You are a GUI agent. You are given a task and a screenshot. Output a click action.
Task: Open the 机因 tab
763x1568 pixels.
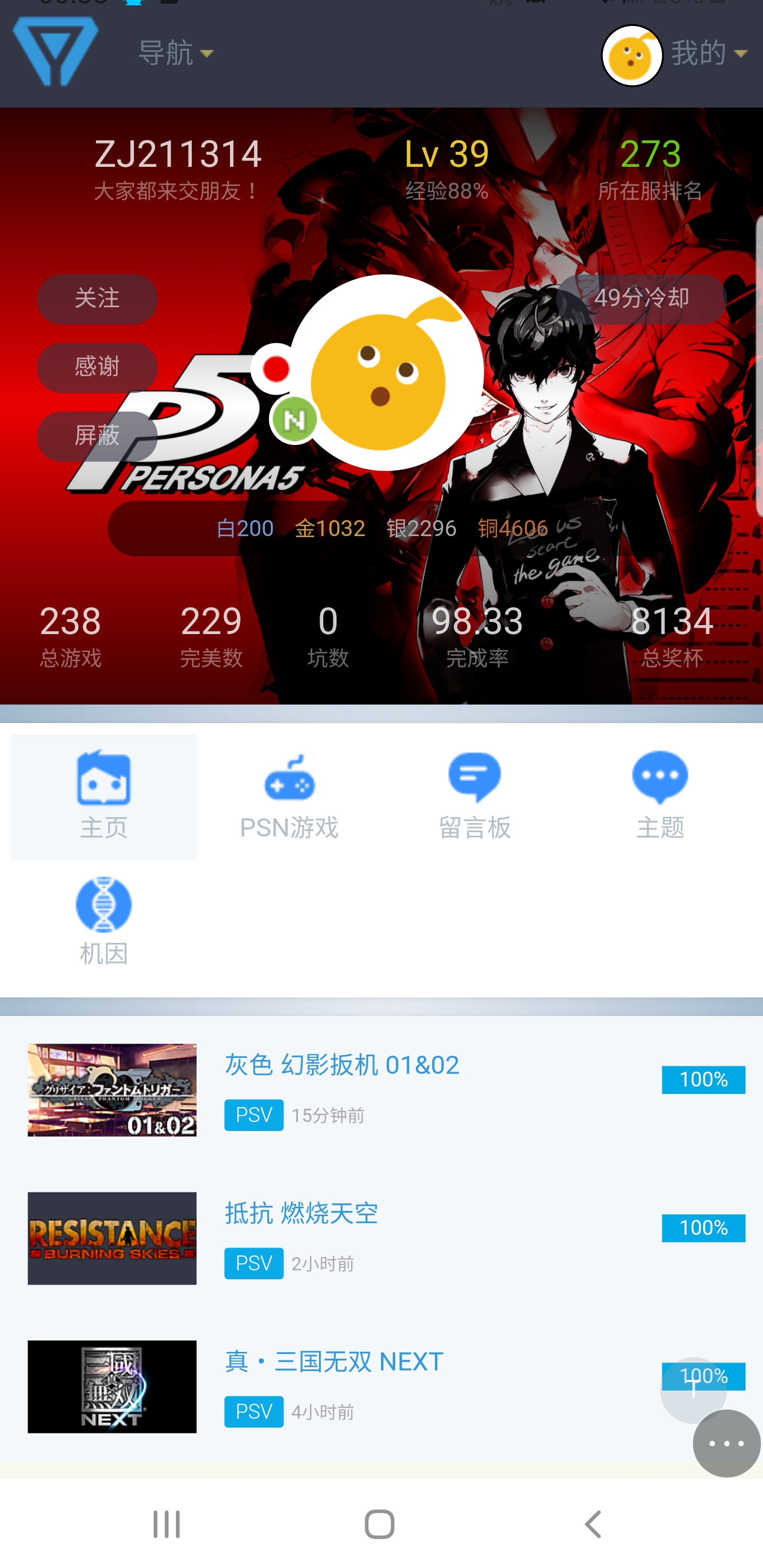tap(103, 922)
